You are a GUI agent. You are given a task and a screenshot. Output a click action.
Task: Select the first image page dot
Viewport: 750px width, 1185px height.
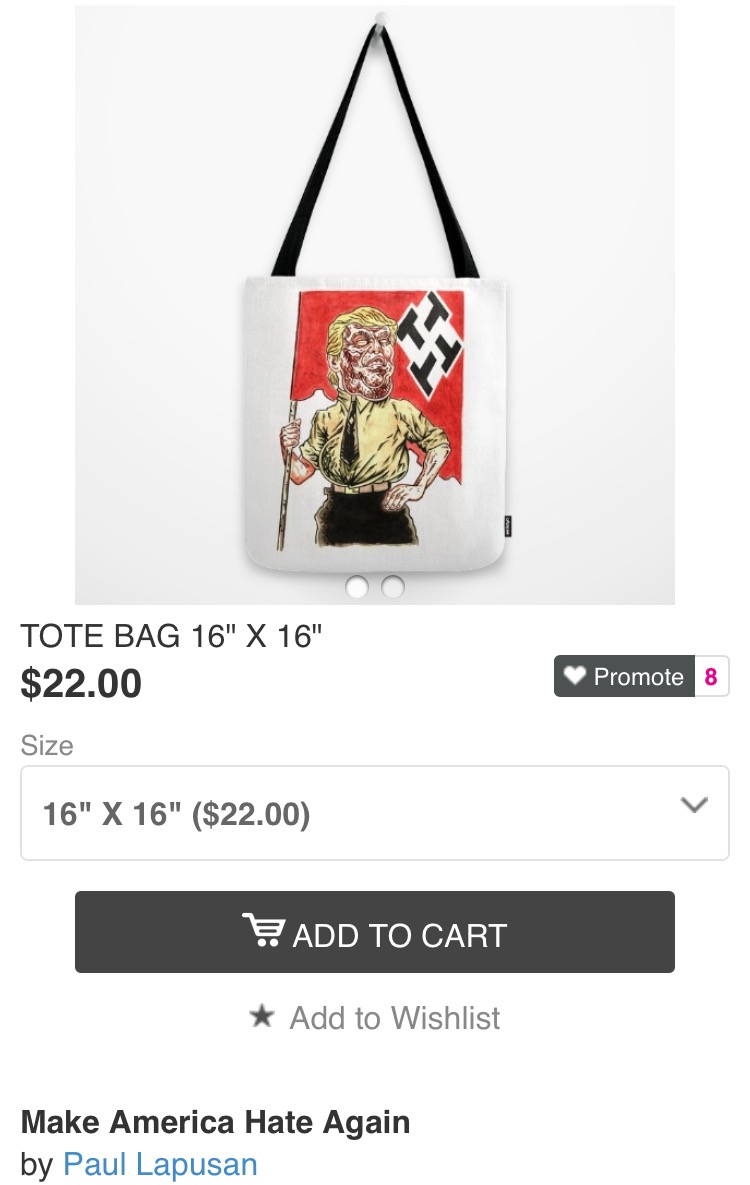pos(356,588)
